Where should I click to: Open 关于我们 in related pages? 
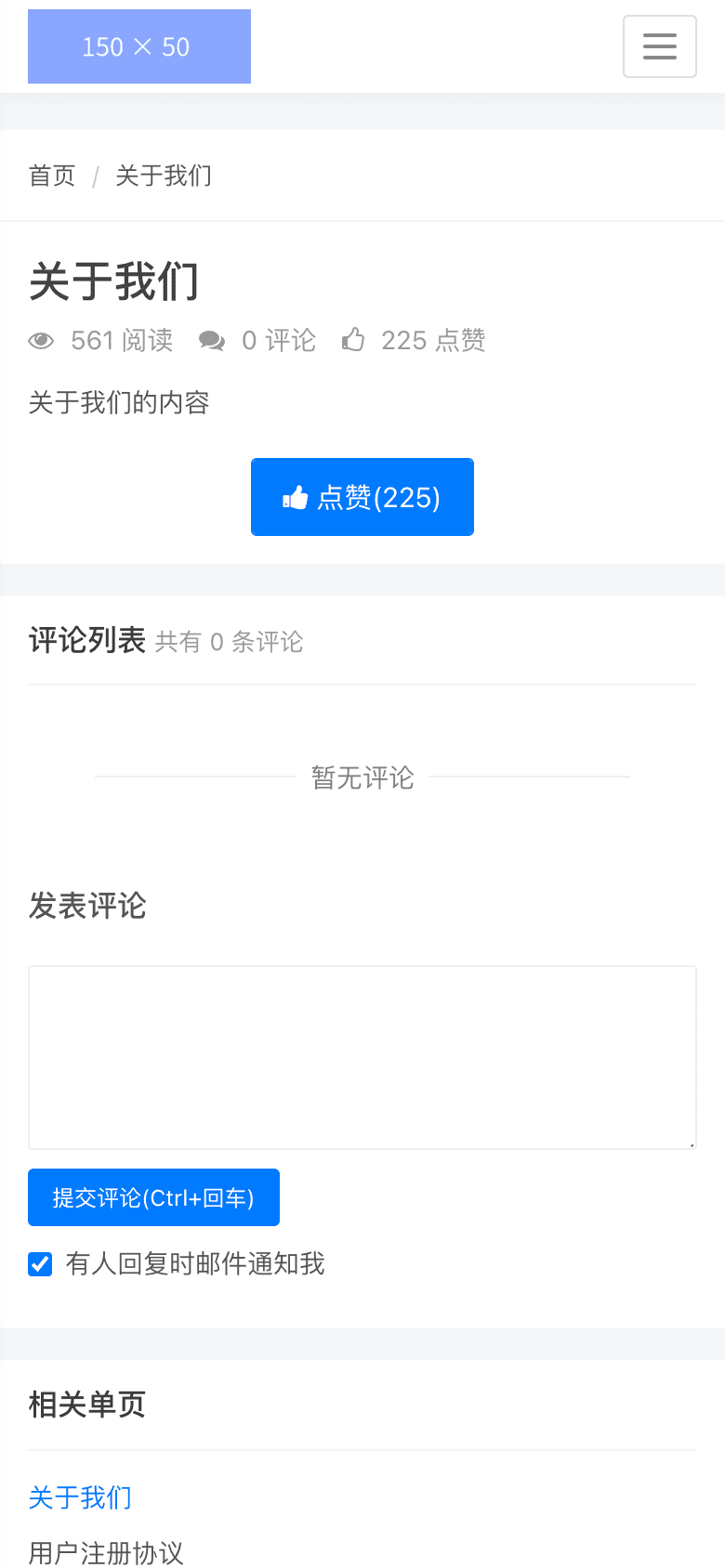tap(80, 1497)
